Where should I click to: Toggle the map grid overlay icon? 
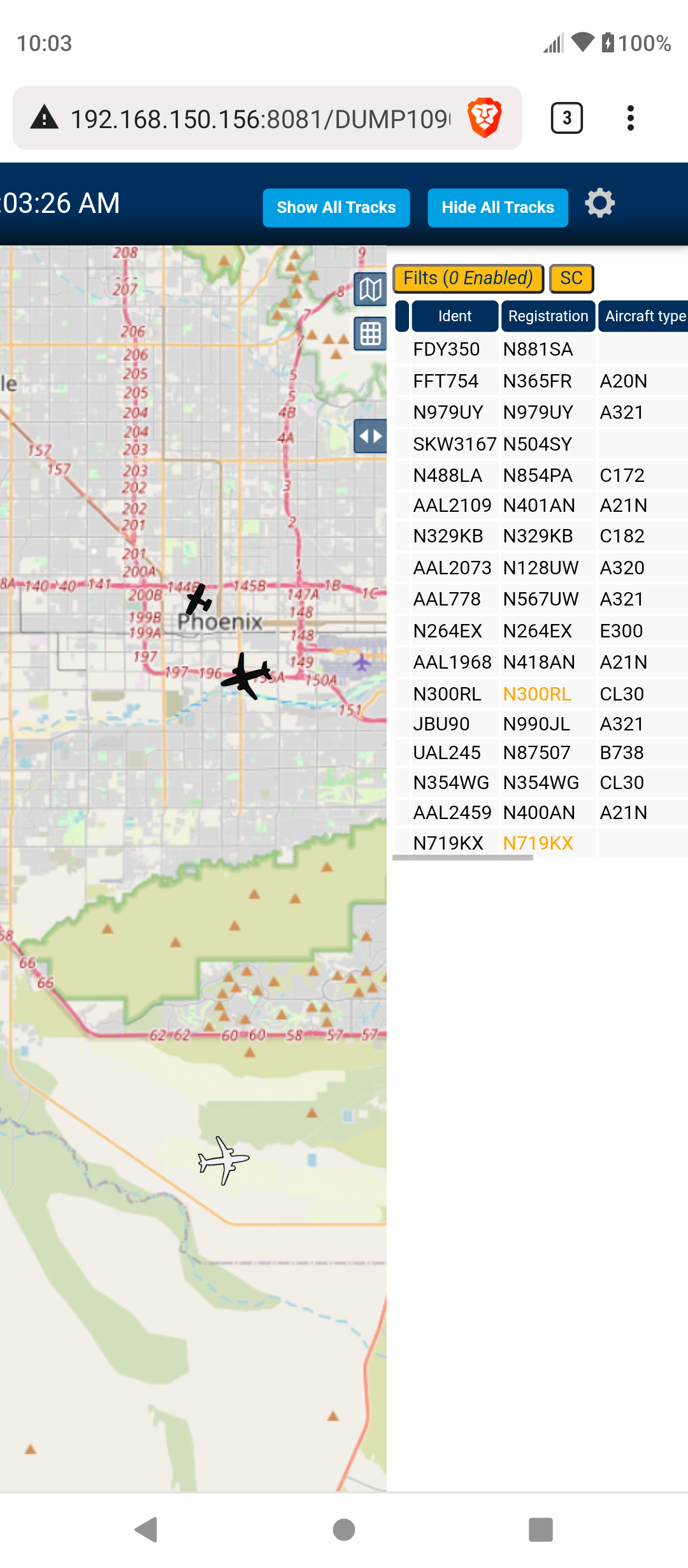[x=370, y=333]
